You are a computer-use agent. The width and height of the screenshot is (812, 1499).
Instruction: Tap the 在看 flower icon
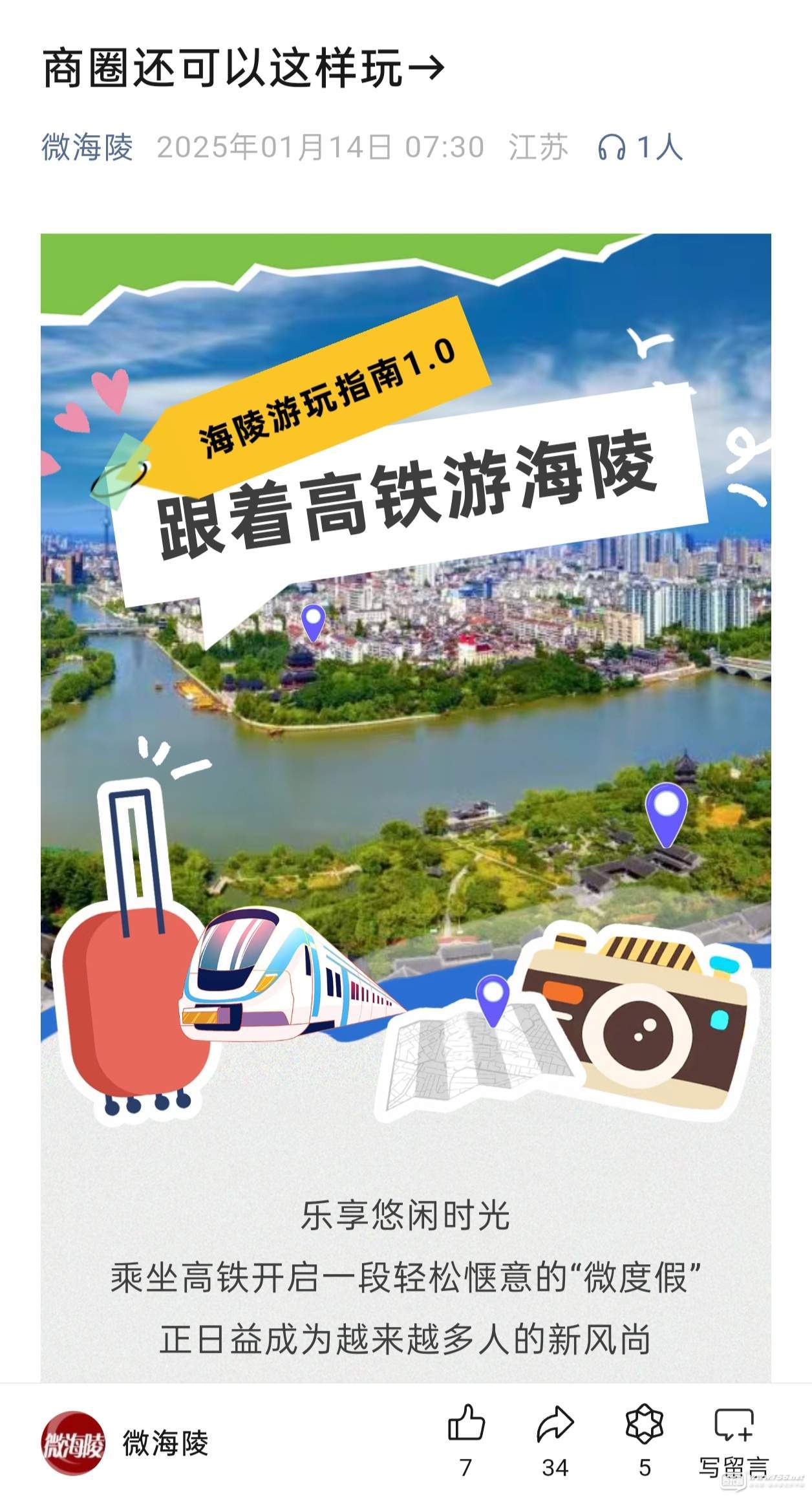645,1423
